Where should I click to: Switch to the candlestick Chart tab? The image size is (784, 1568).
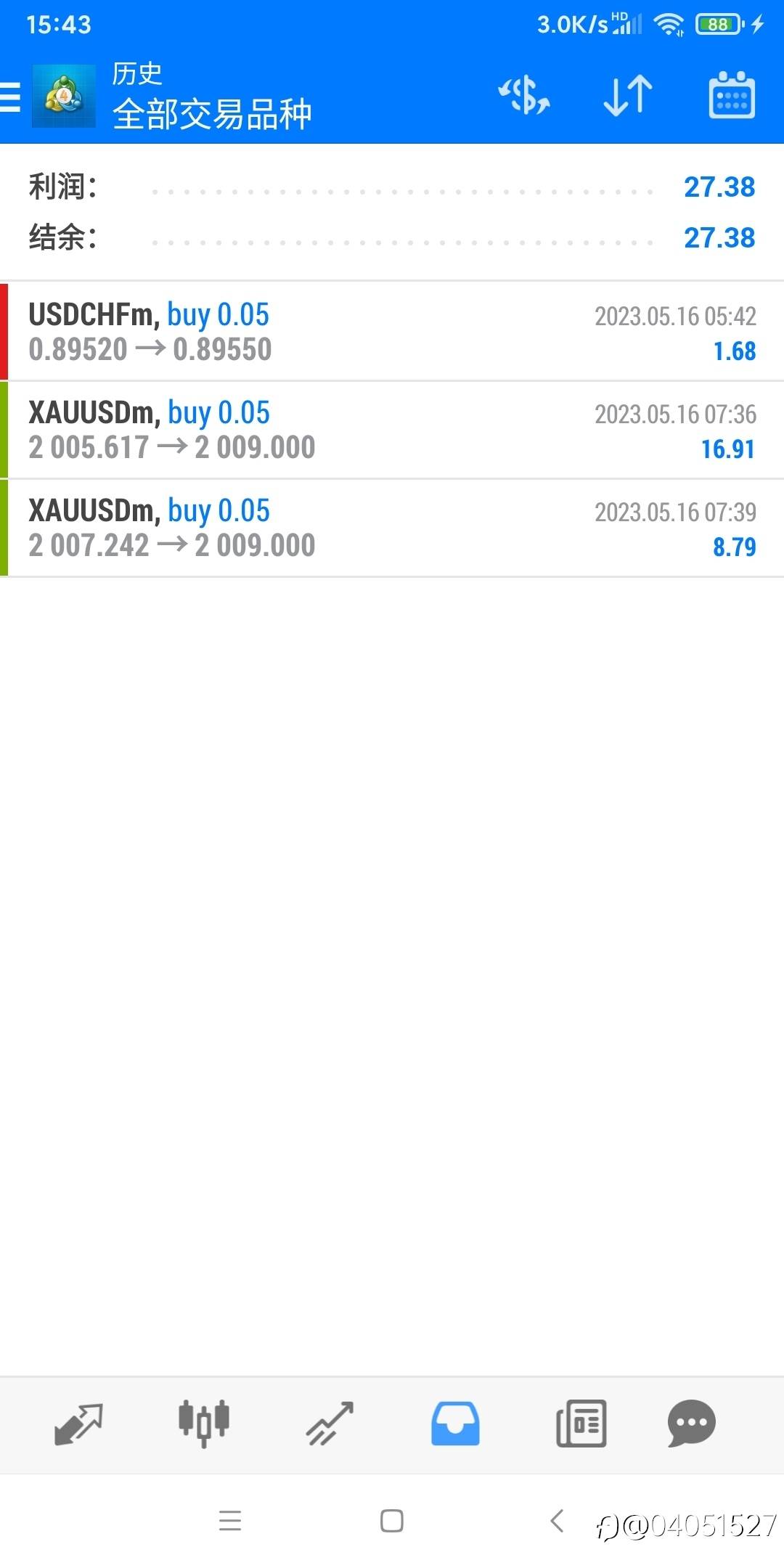(204, 1424)
